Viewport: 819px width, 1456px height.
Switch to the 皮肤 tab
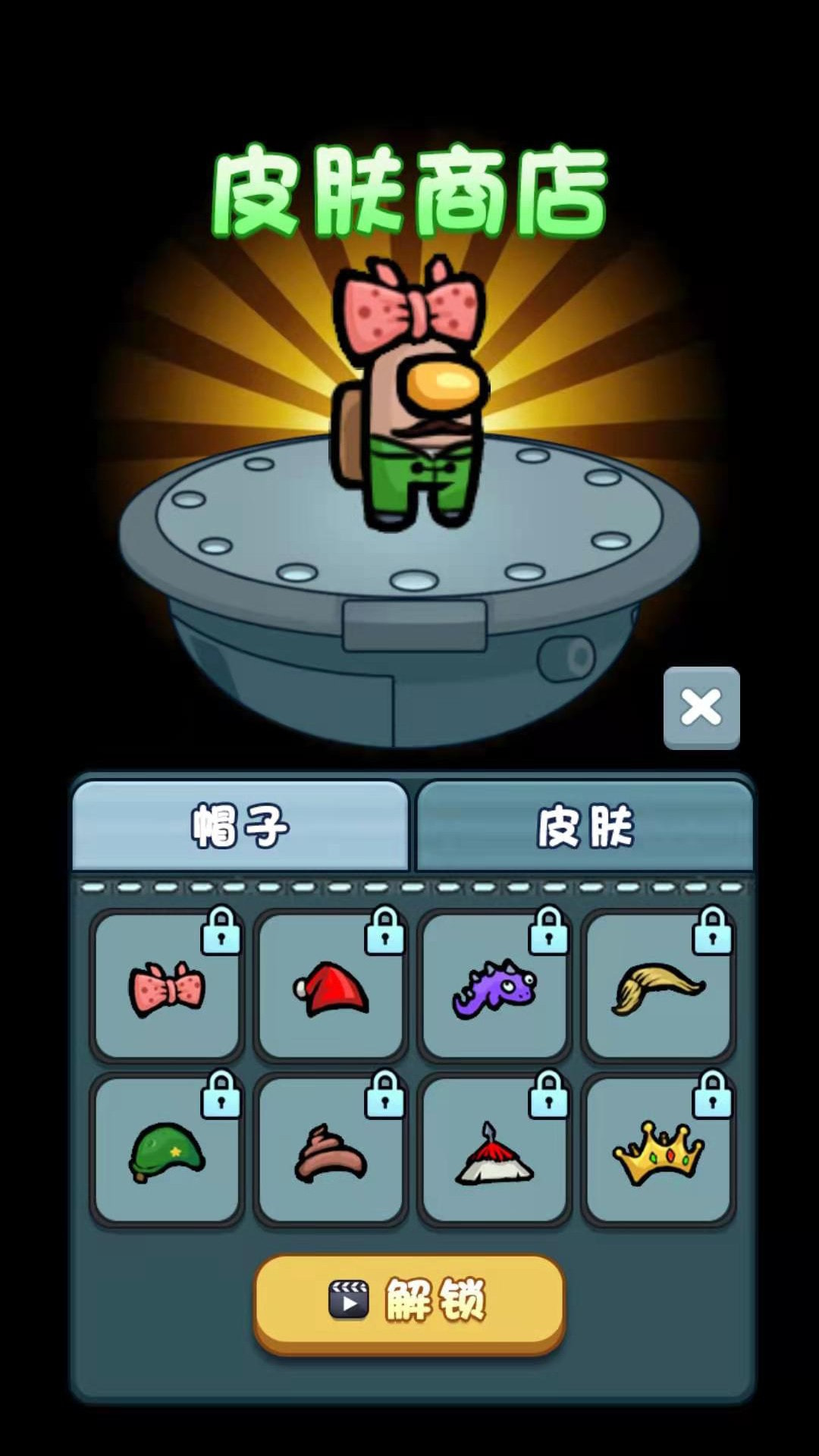point(585,827)
